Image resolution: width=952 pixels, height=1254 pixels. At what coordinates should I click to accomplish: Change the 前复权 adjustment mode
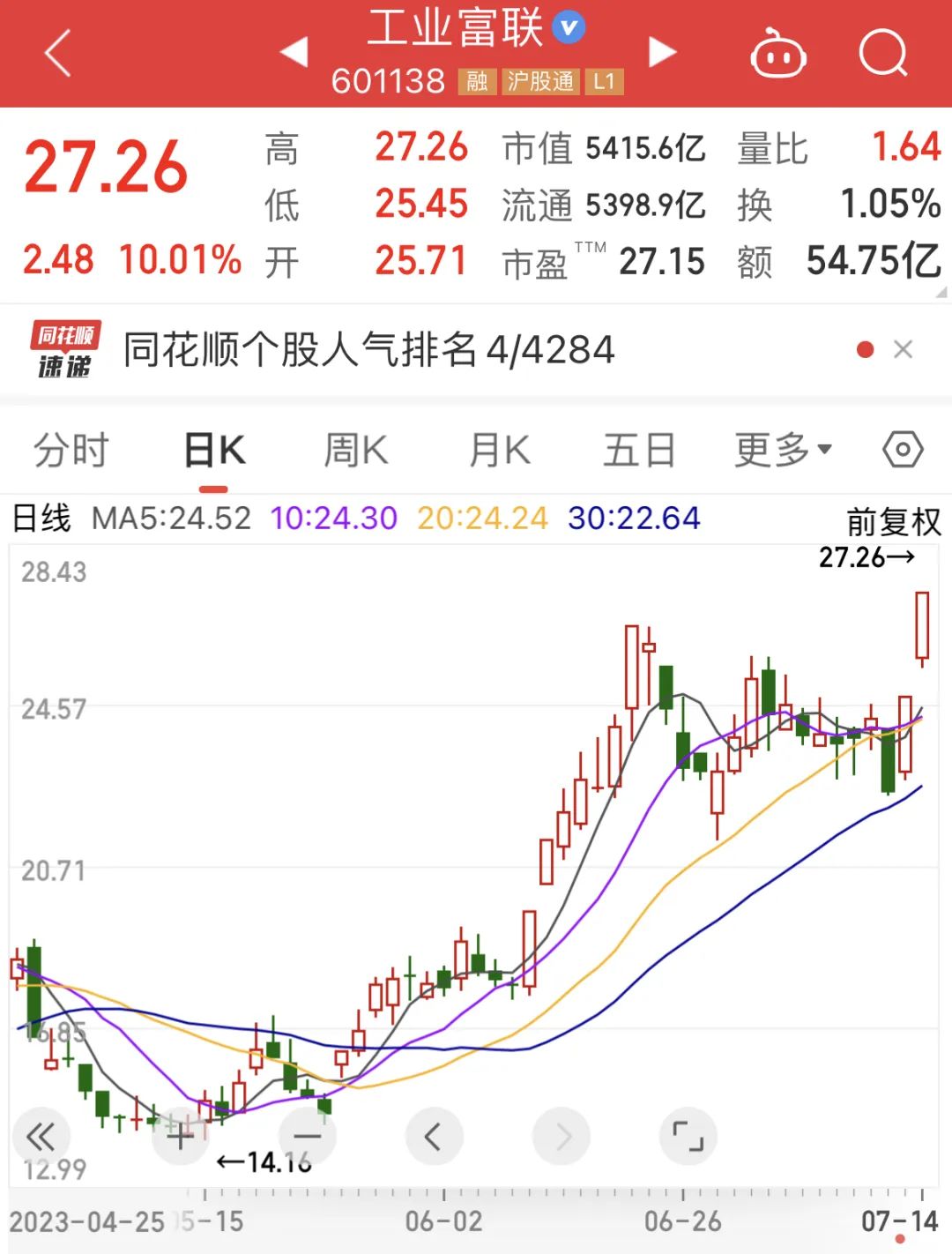click(893, 522)
